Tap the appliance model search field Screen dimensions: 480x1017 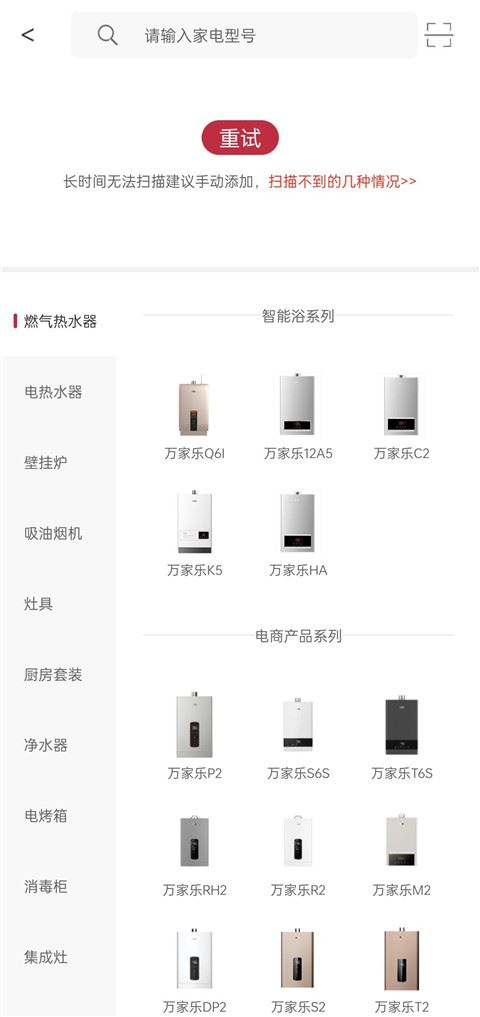[x=244, y=35]
